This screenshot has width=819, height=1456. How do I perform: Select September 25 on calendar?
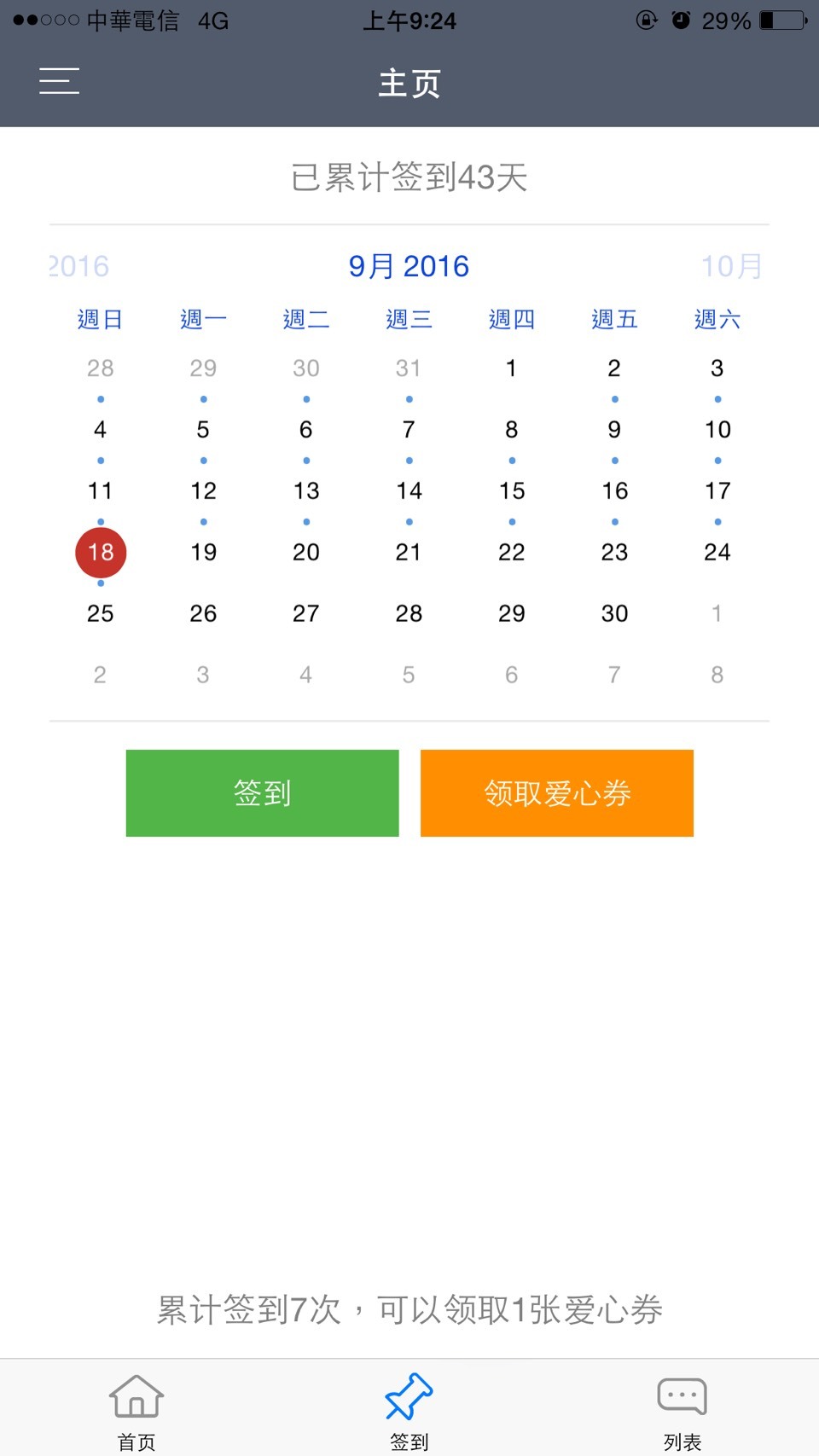tap(101, 613)
